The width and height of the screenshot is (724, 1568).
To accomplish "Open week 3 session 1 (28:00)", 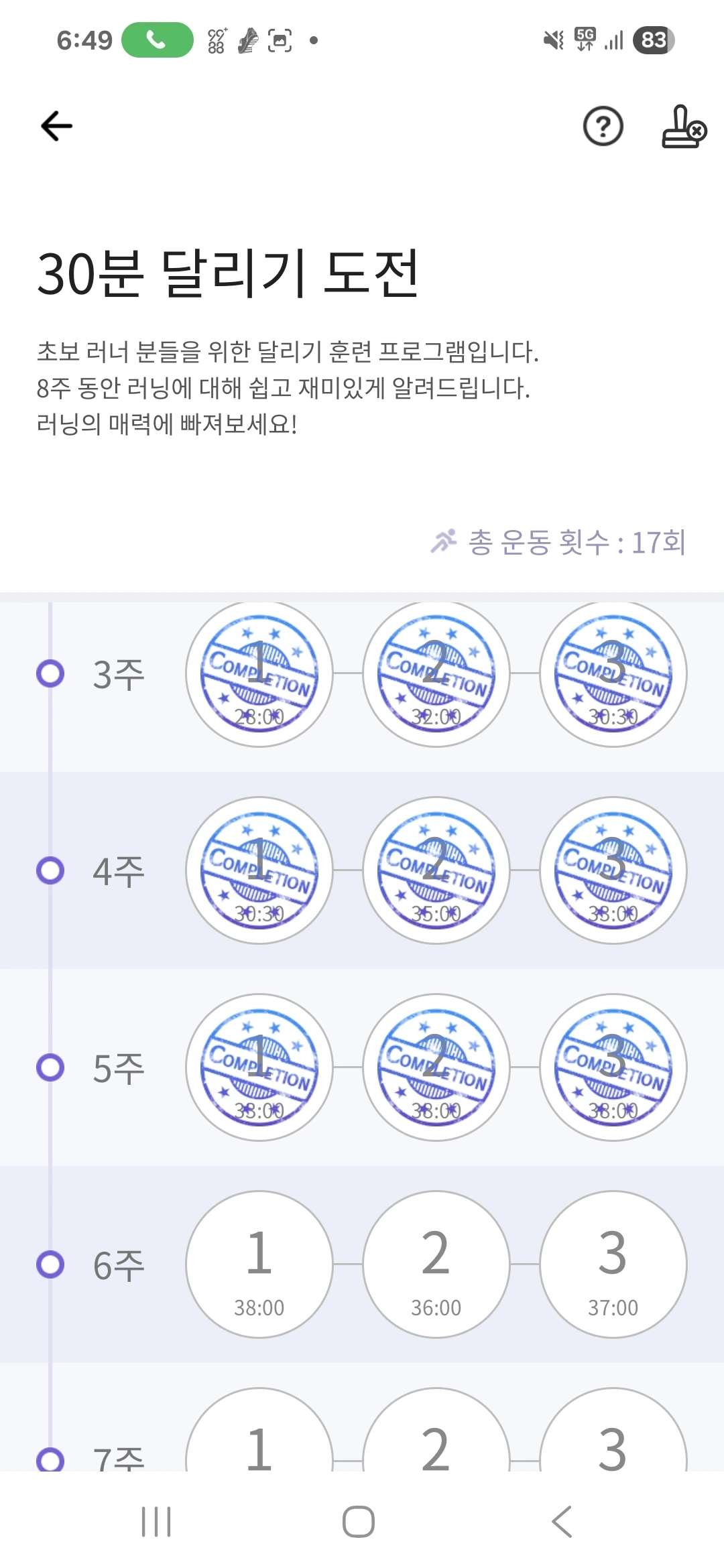I will point(259,673).
